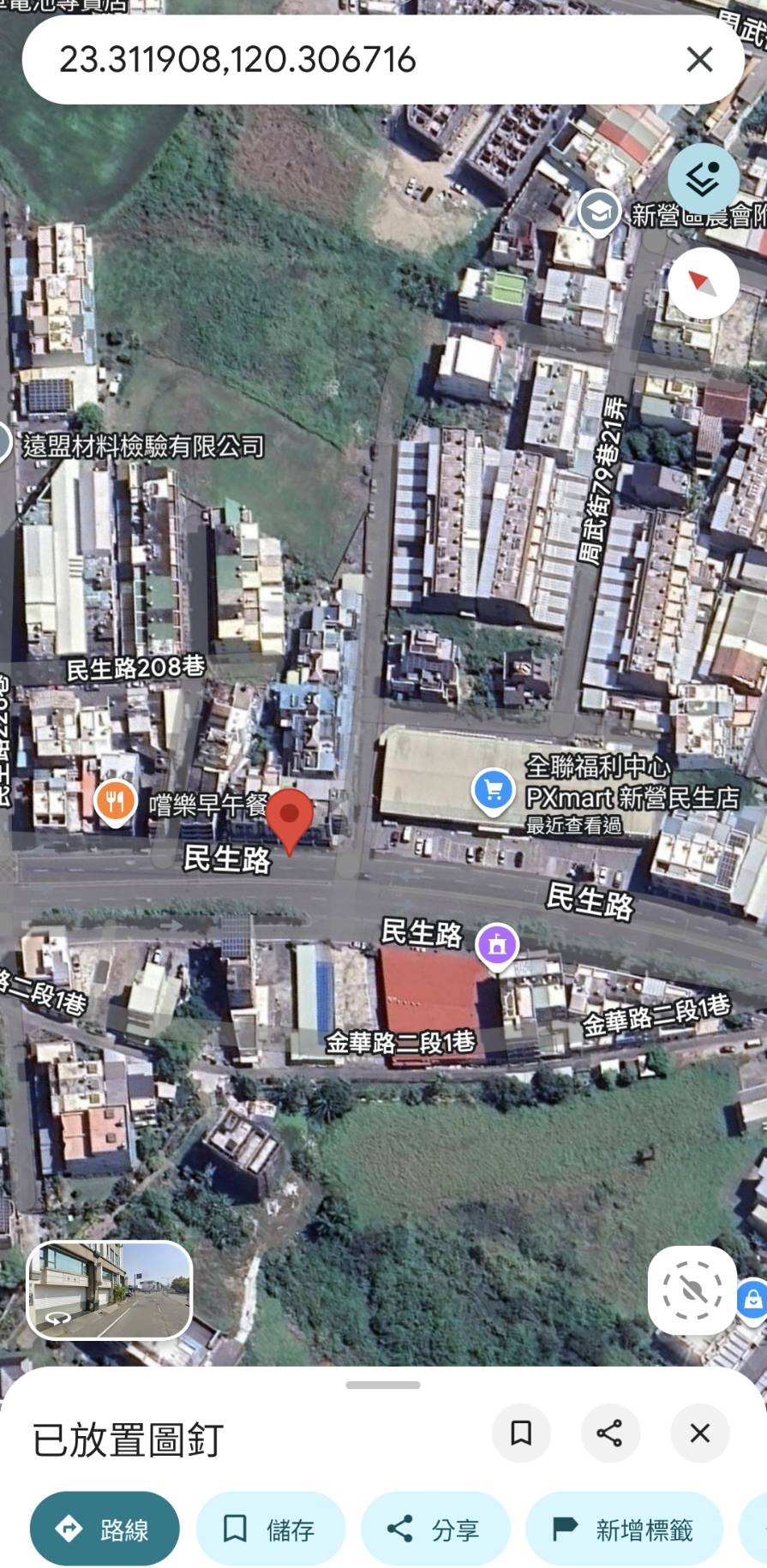Expand the bottom sheet handle
This screenshot has width=767, height=1568.
(x=383, y=1385)
